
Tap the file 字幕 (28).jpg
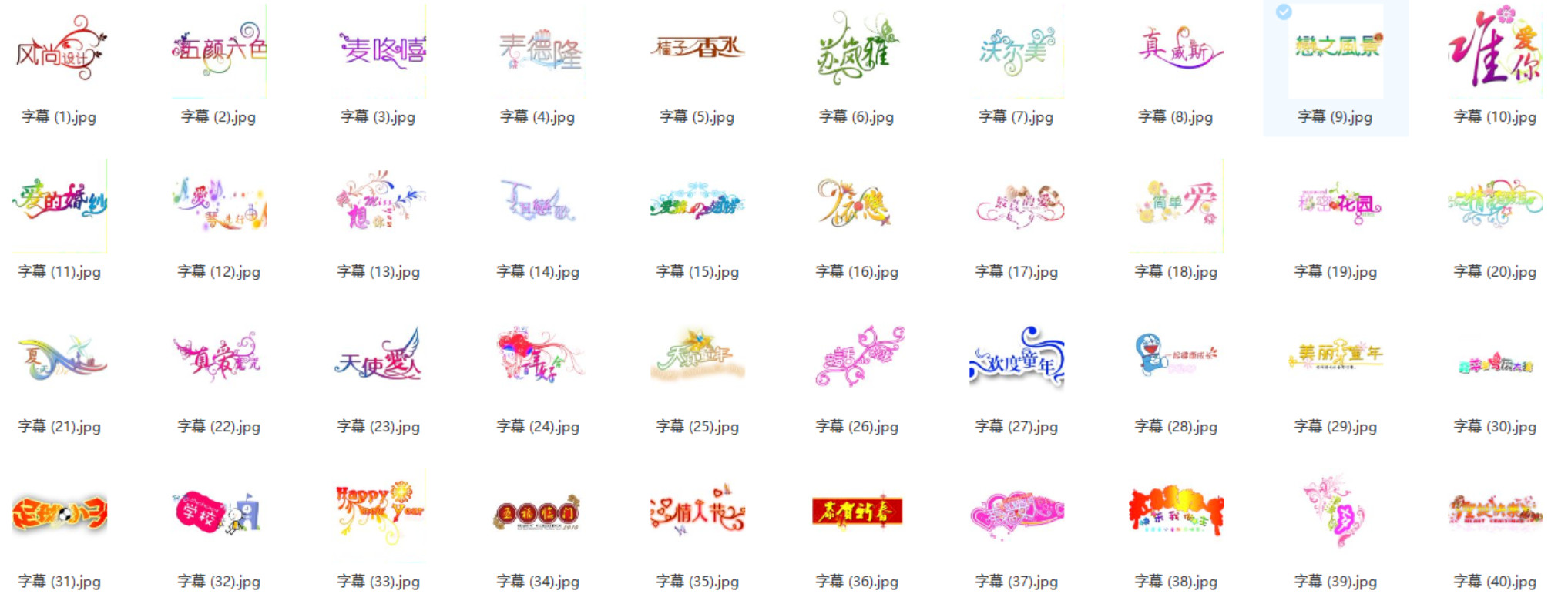1176,360
